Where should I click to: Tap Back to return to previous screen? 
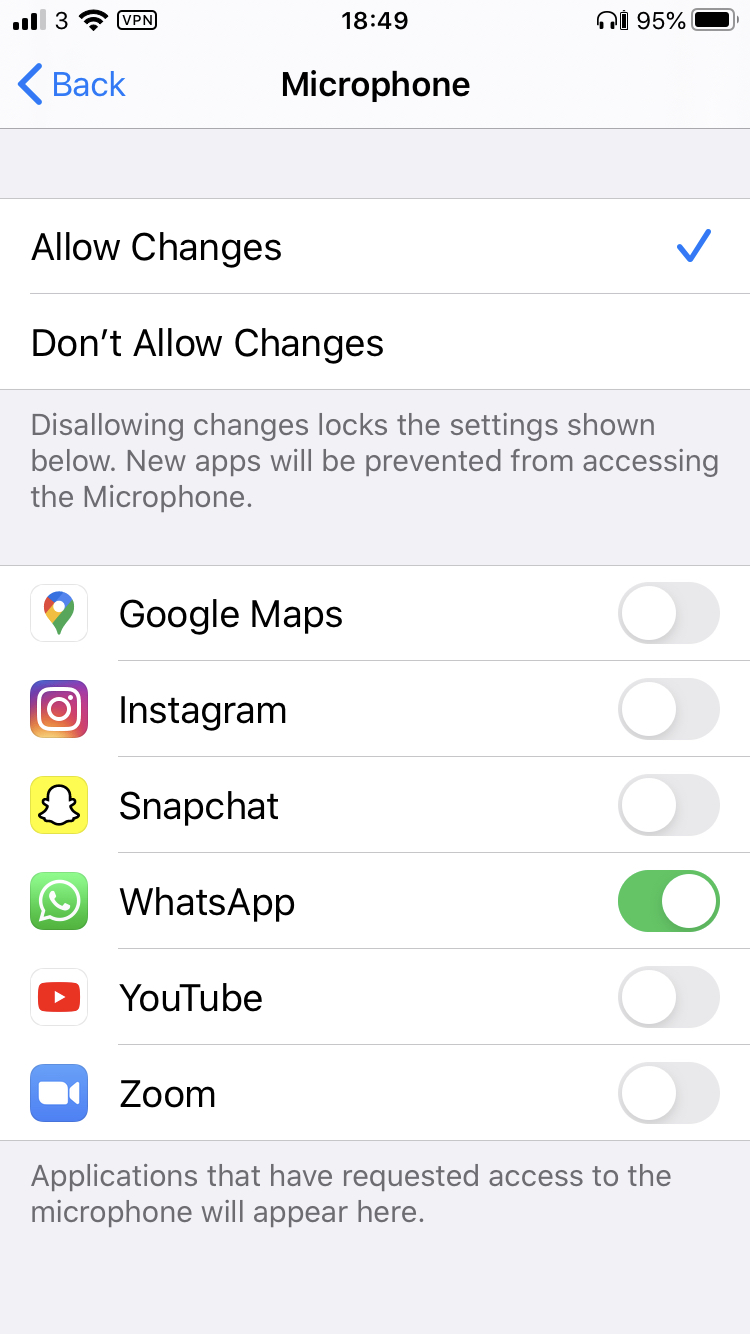[x=68, y=85]
